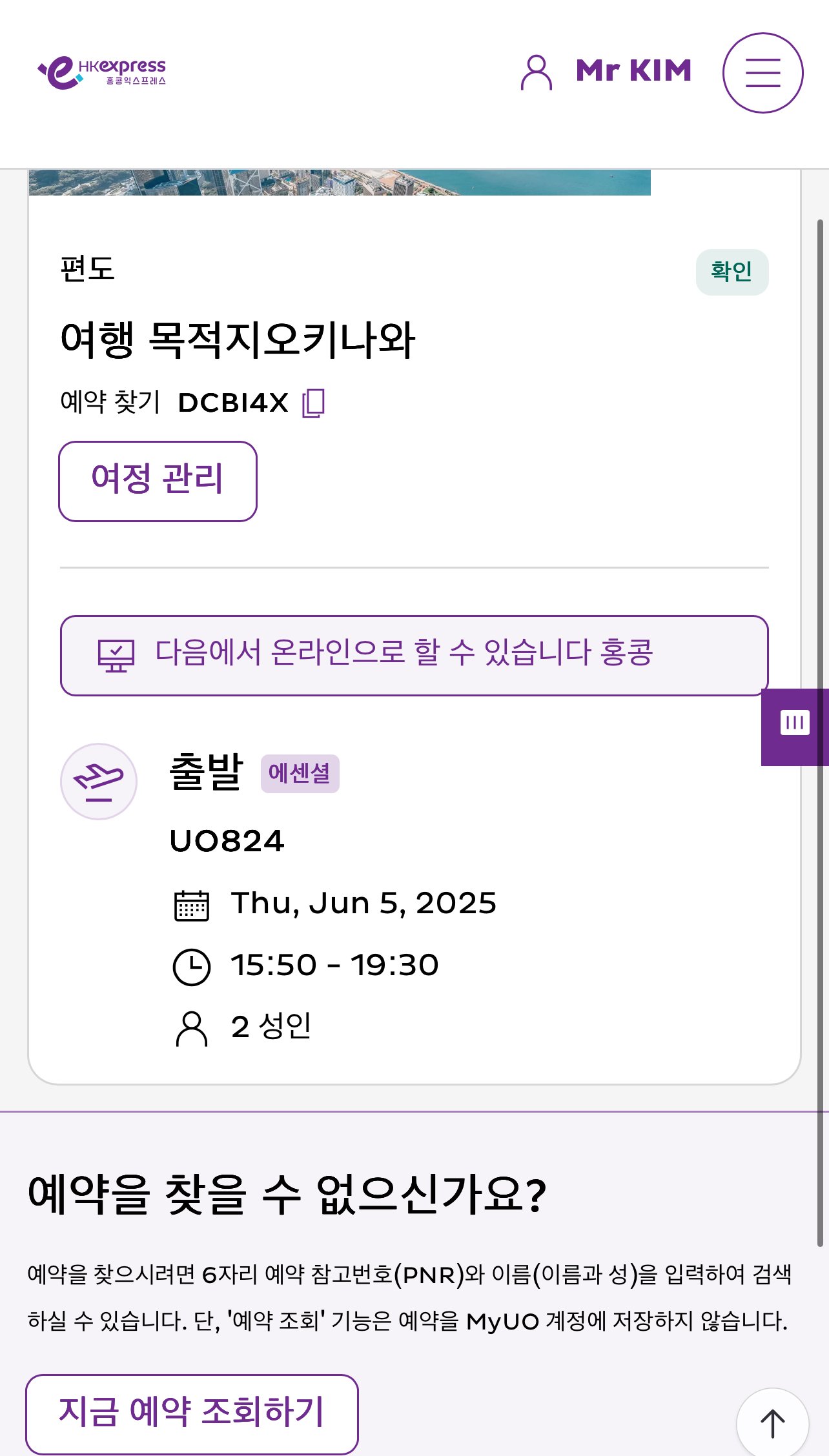Select the UO824 flight number
Viewport: 829px width, 1456px height.
pyautogui.click(x=227, y=840)
